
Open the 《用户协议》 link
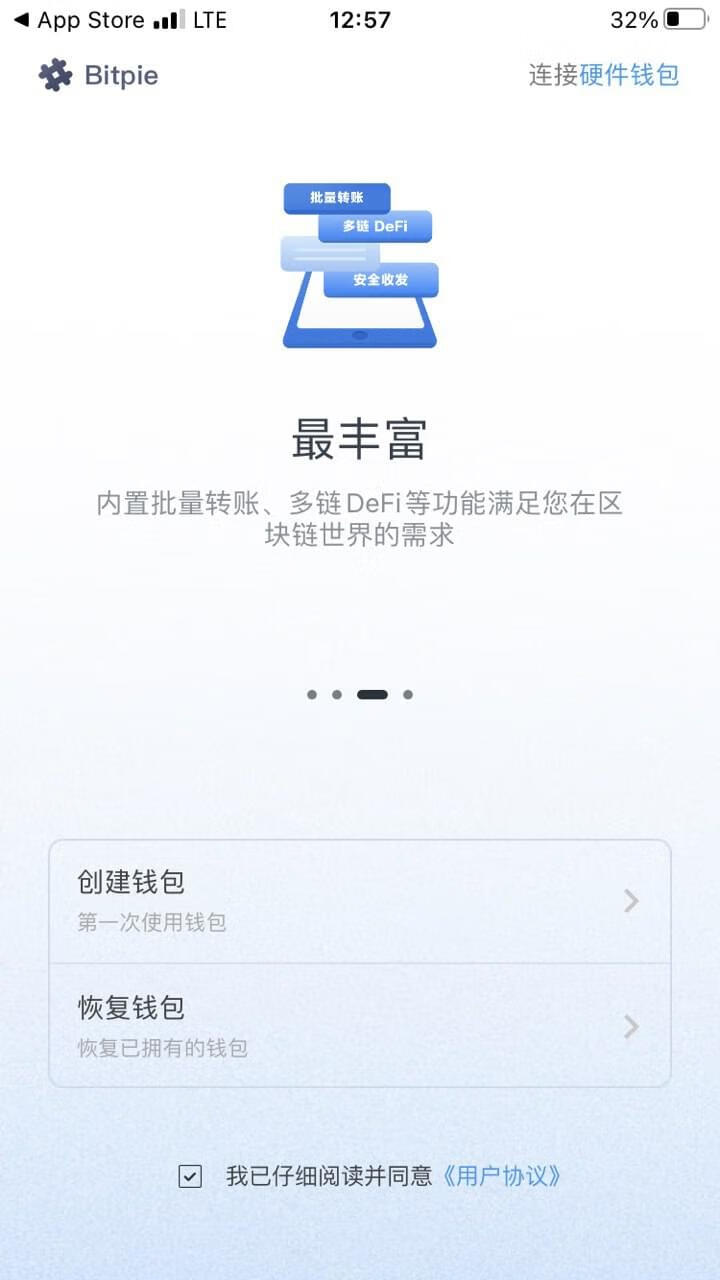point(501,1176)
